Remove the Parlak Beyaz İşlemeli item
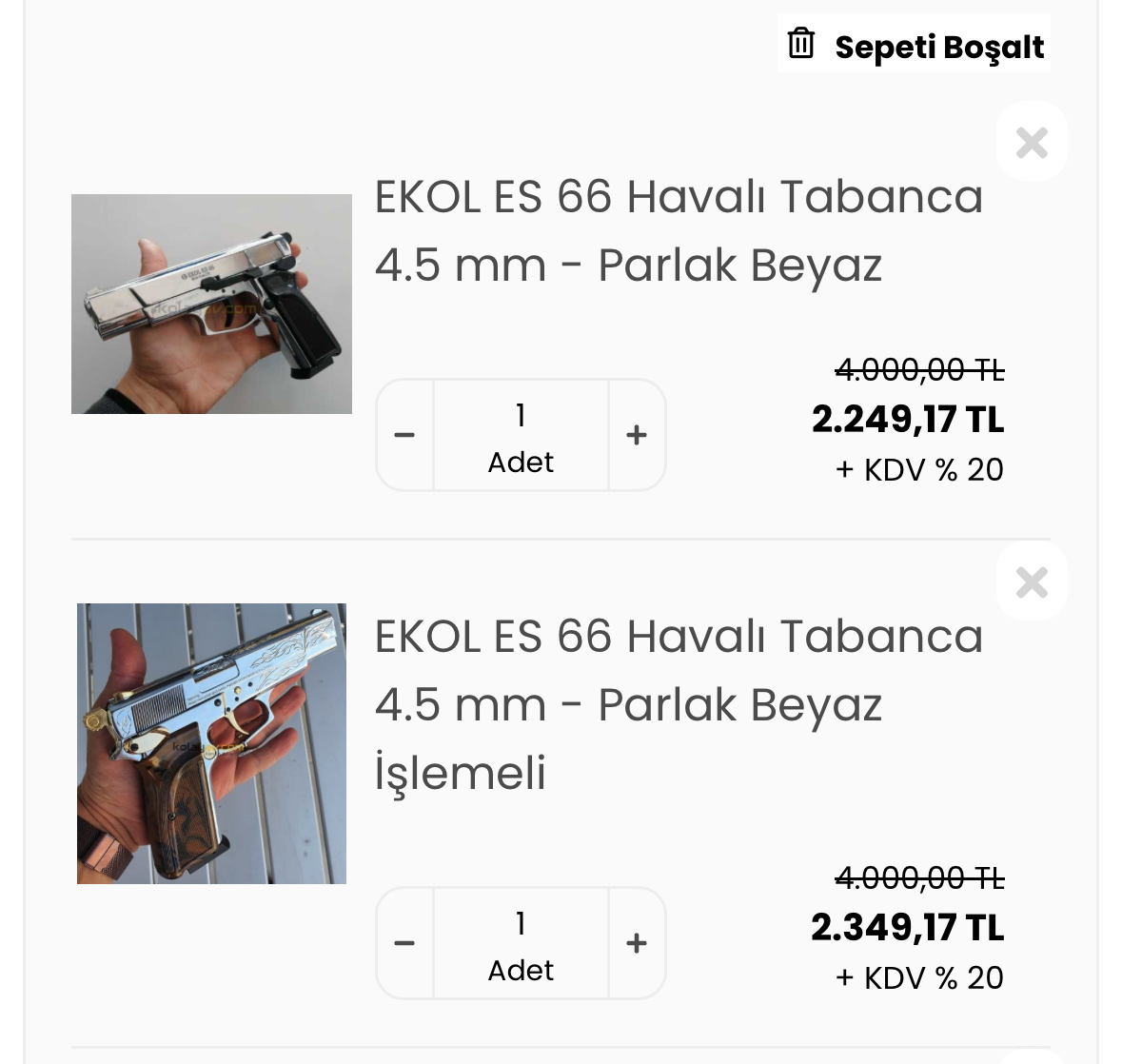The image size is (1122, 1064). 1032,582
